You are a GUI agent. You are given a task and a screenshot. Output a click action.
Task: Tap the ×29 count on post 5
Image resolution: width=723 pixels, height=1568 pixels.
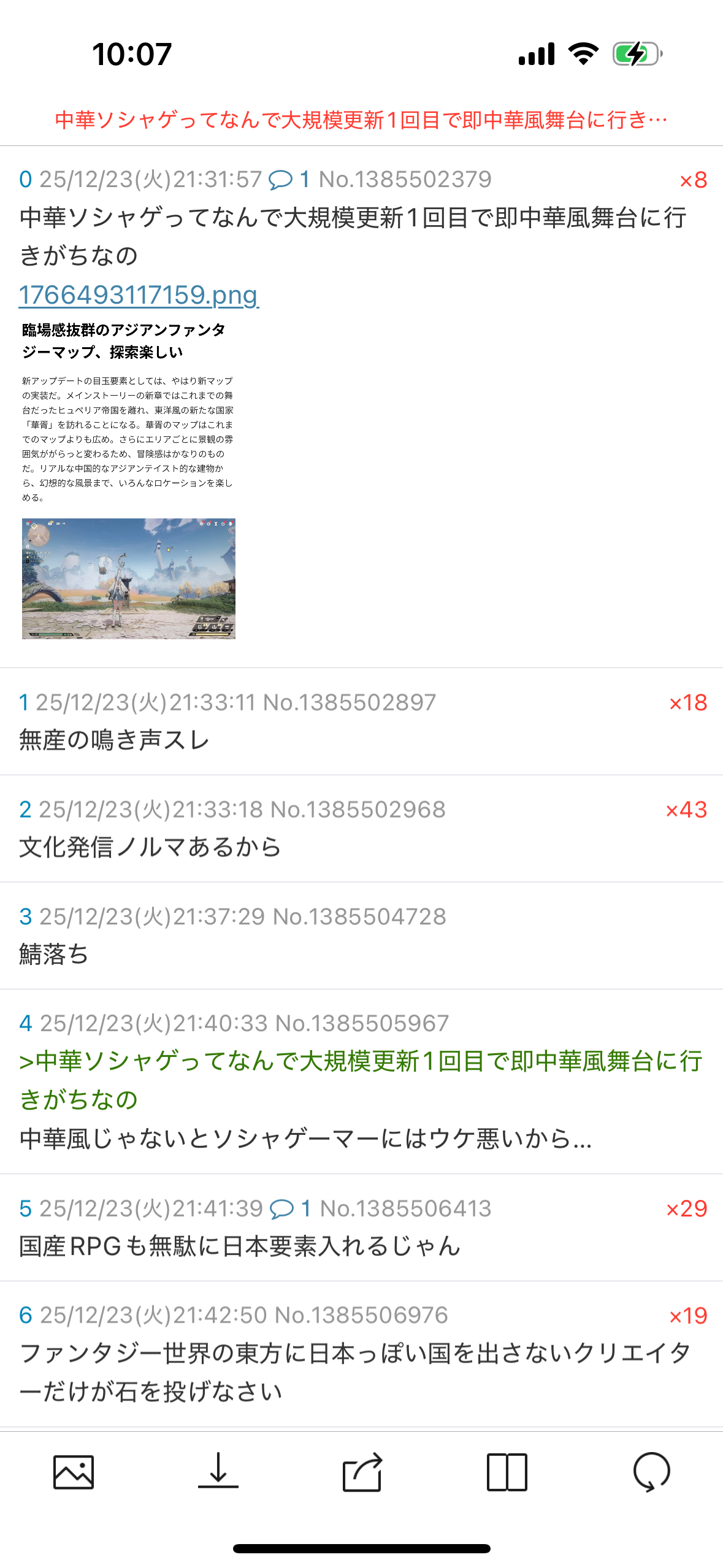pos(686,1209)
